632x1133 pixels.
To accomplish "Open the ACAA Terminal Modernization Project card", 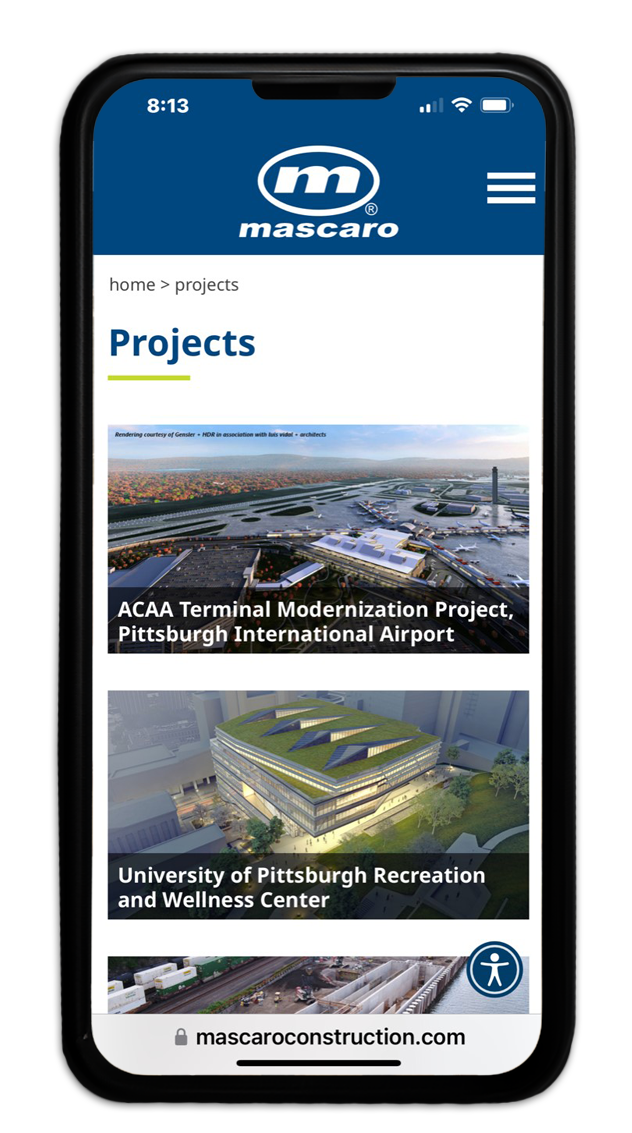I will click(318, 539).
